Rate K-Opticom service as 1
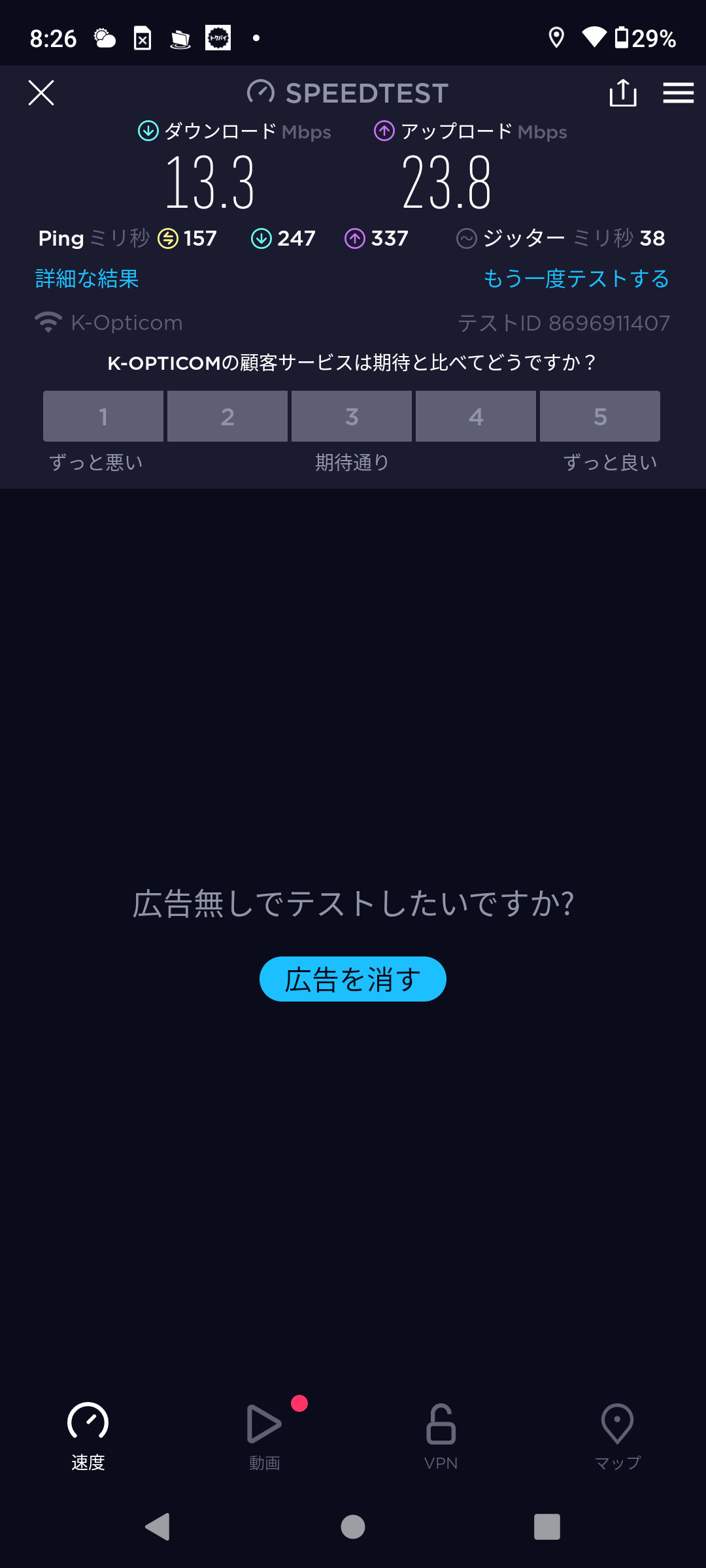This screenshot has height=1568, width=706. pos(103,416)
